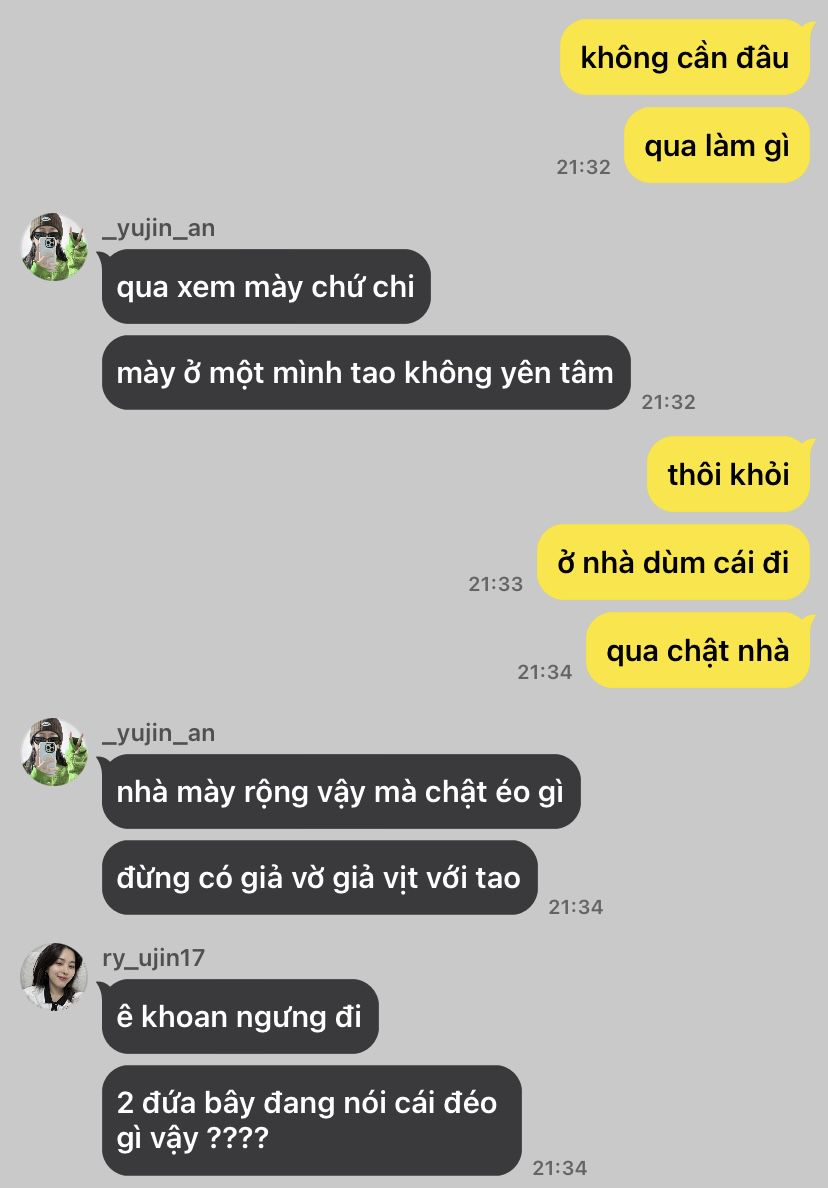Tap _yujin_an's avatar above "qua xem mày chứ chi"
The height and width of the screenshot is (1188, 828).
[x=54, y=247]
